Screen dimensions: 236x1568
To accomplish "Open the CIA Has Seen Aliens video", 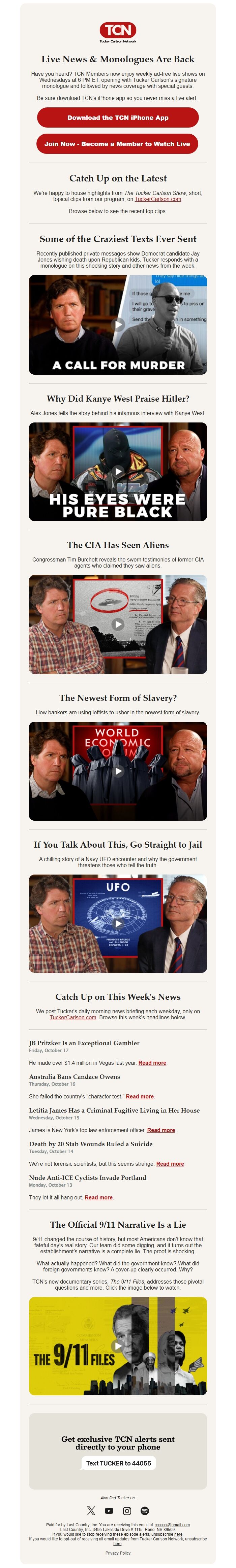I will (x=118, y=624).
